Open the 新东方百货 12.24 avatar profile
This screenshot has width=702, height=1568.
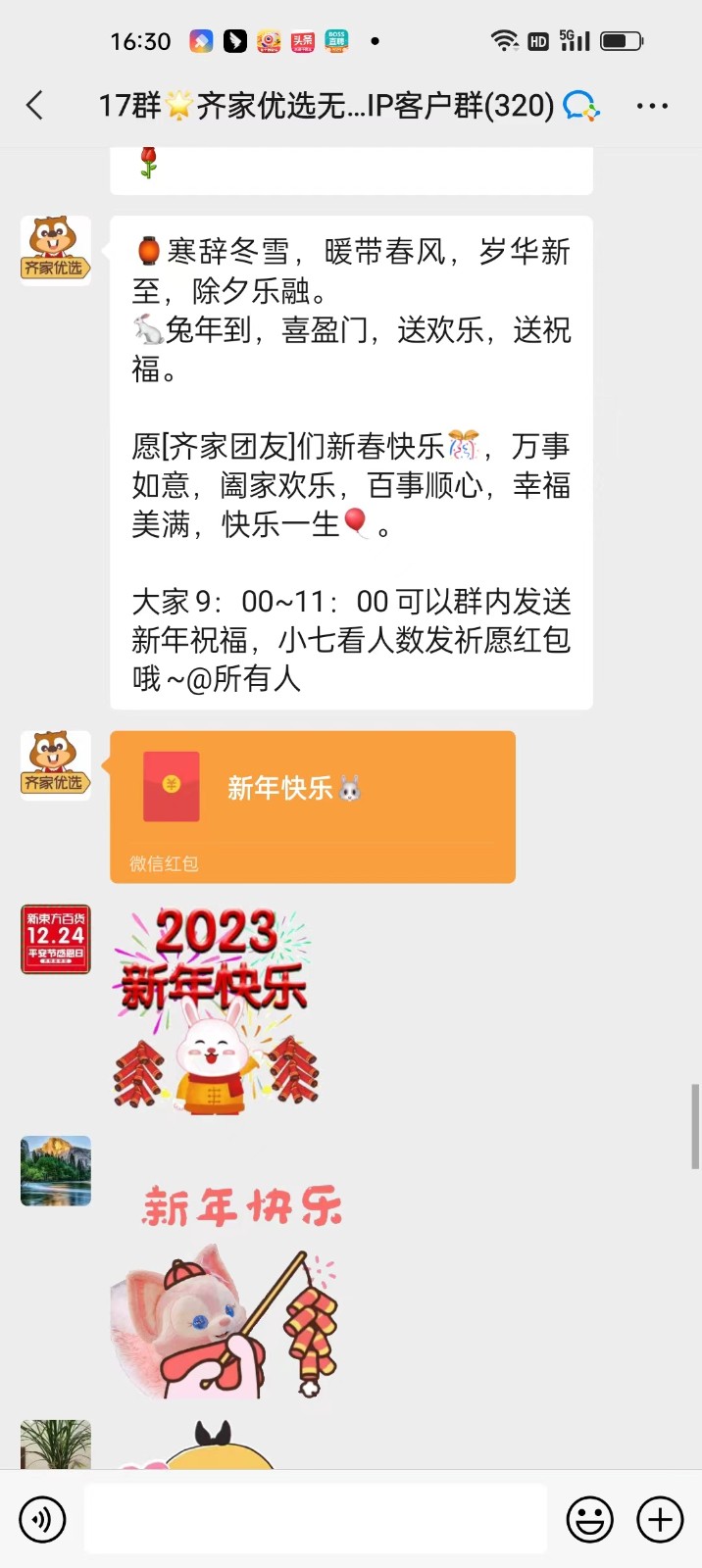[x=56, y=939]
